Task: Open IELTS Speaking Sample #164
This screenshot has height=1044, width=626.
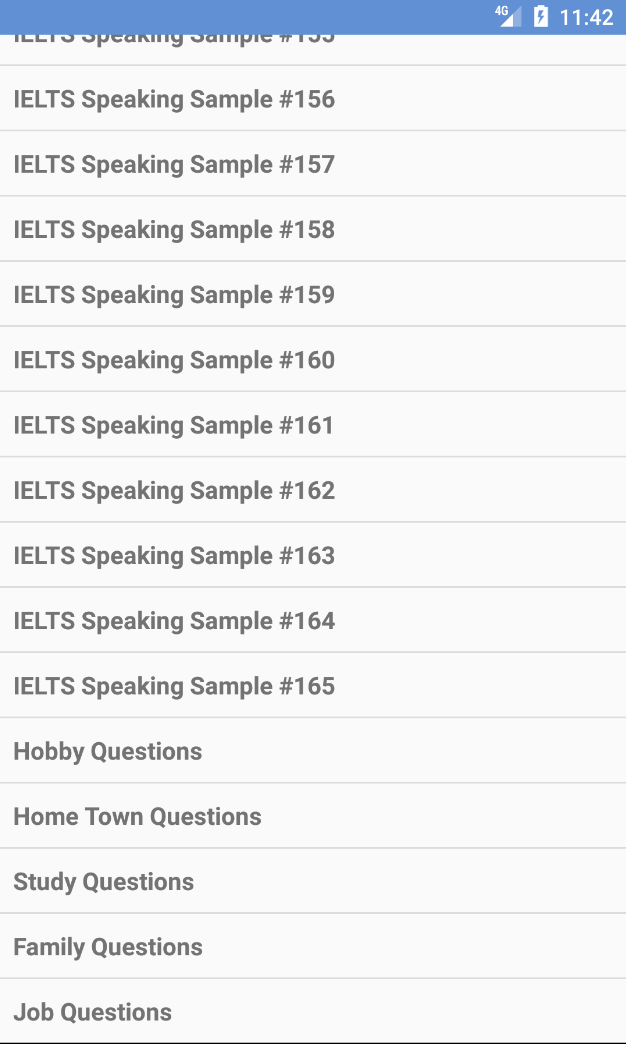Action: [x=313, y=621]
